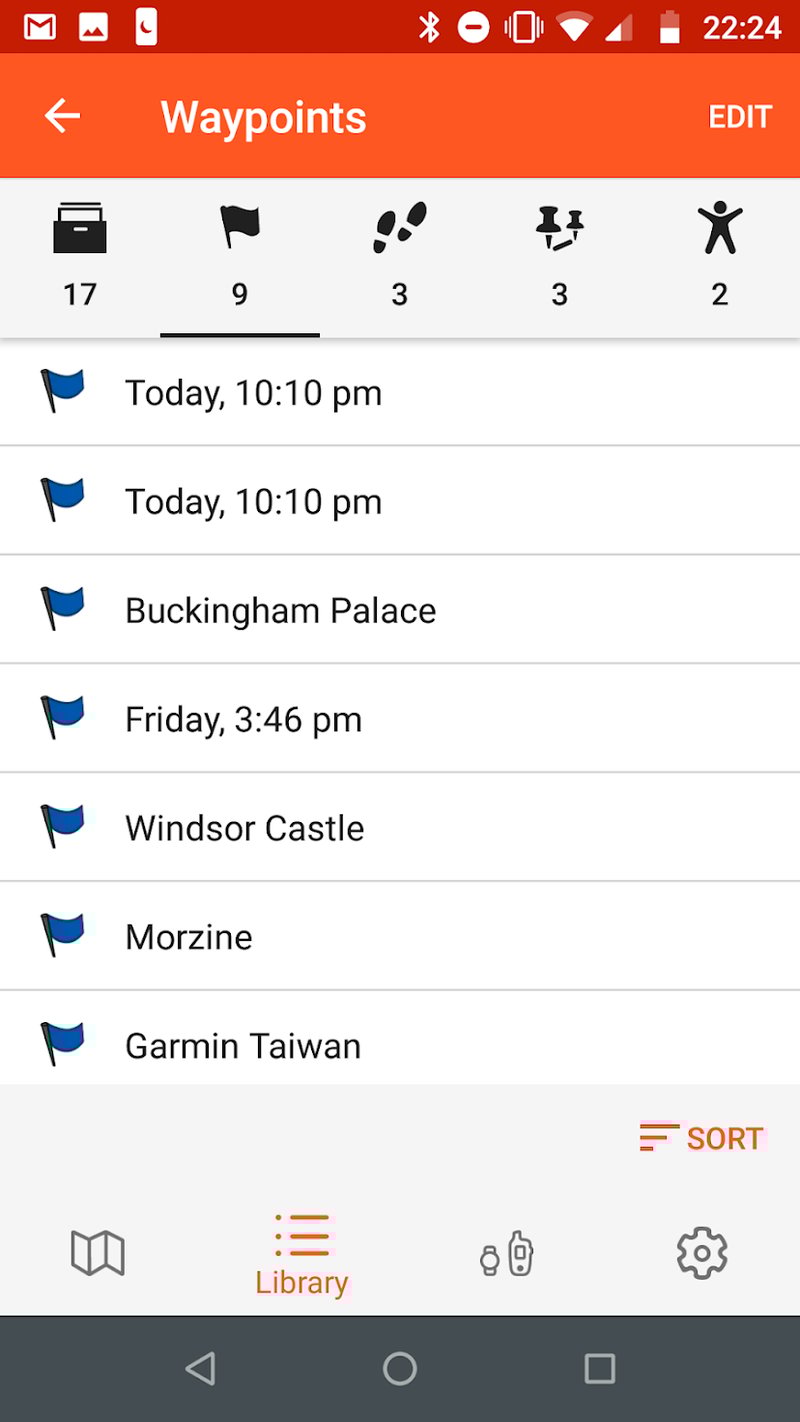Switch to the map view
Image resolution: width=800 pixels, height=1422 pixels.
pos(98,1254)
